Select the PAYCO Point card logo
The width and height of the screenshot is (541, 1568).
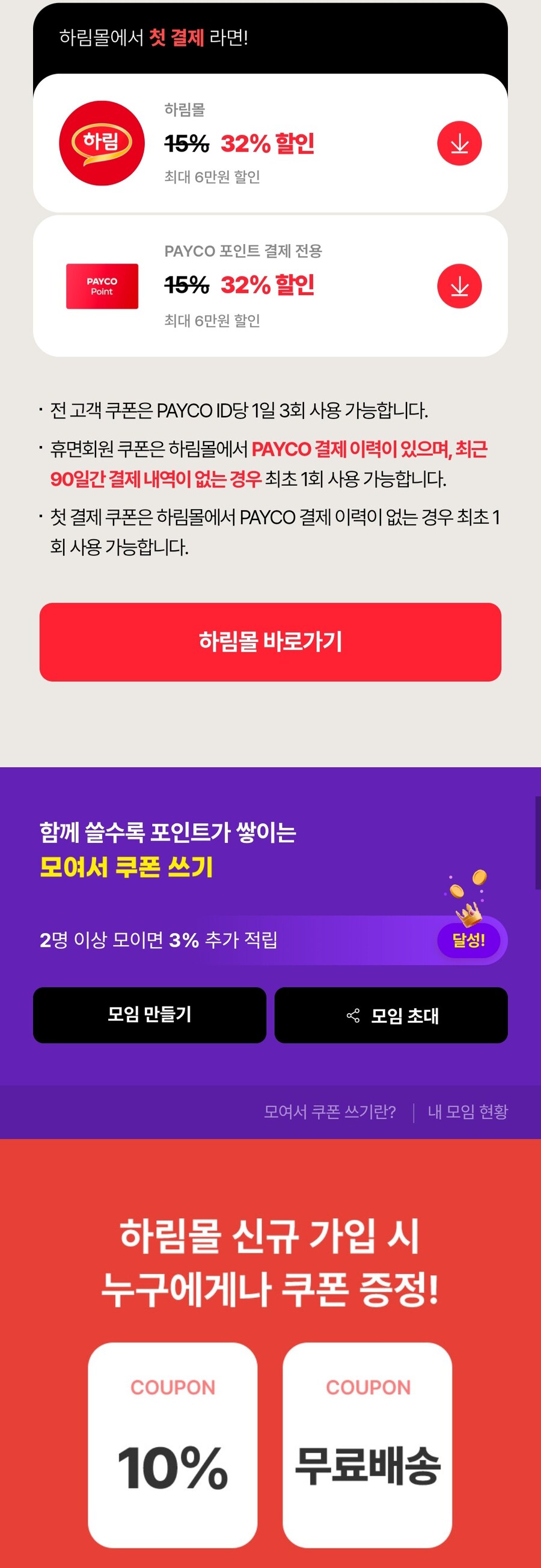point(102,286)
